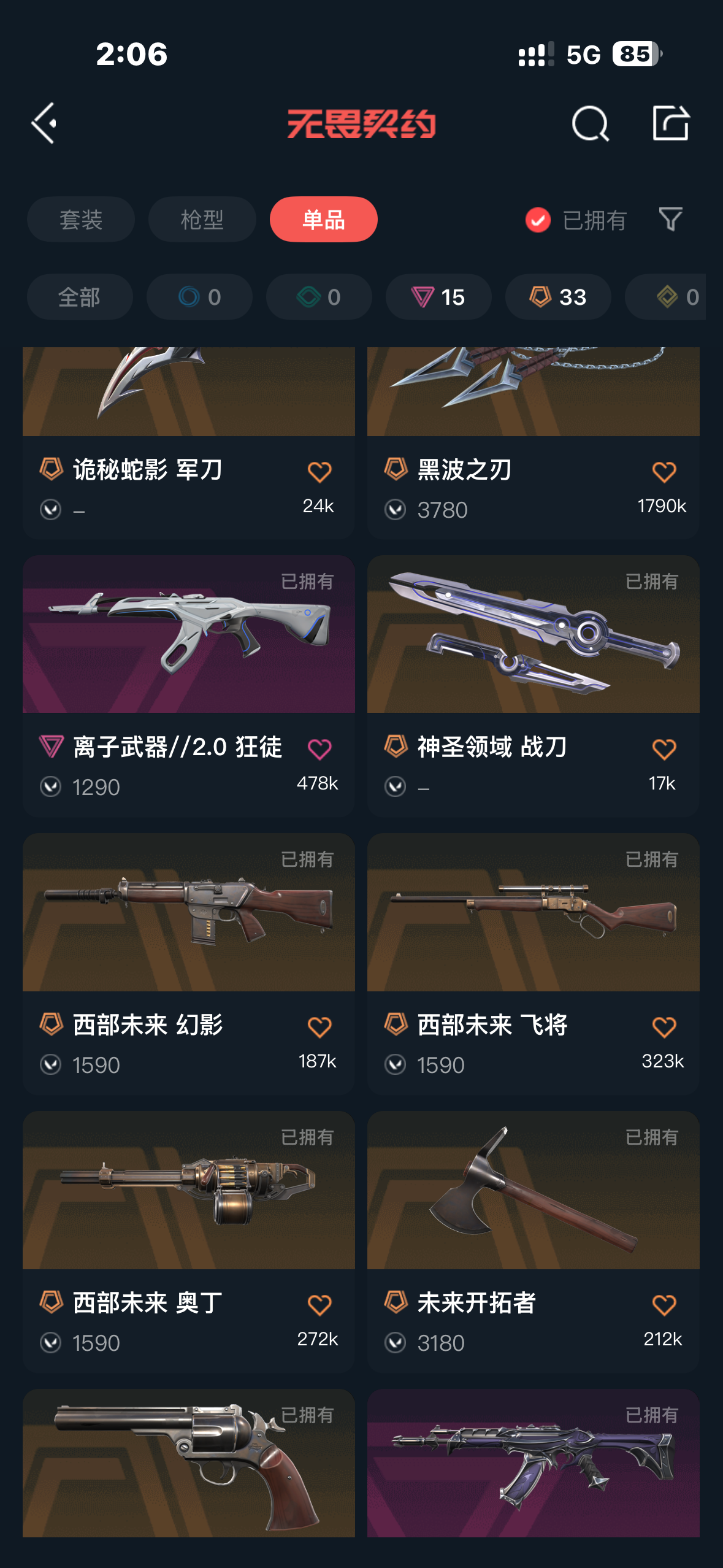Filter by the orange tier chip showing 33
This screenshot has width=723, height=1568.
coord(557,297)
